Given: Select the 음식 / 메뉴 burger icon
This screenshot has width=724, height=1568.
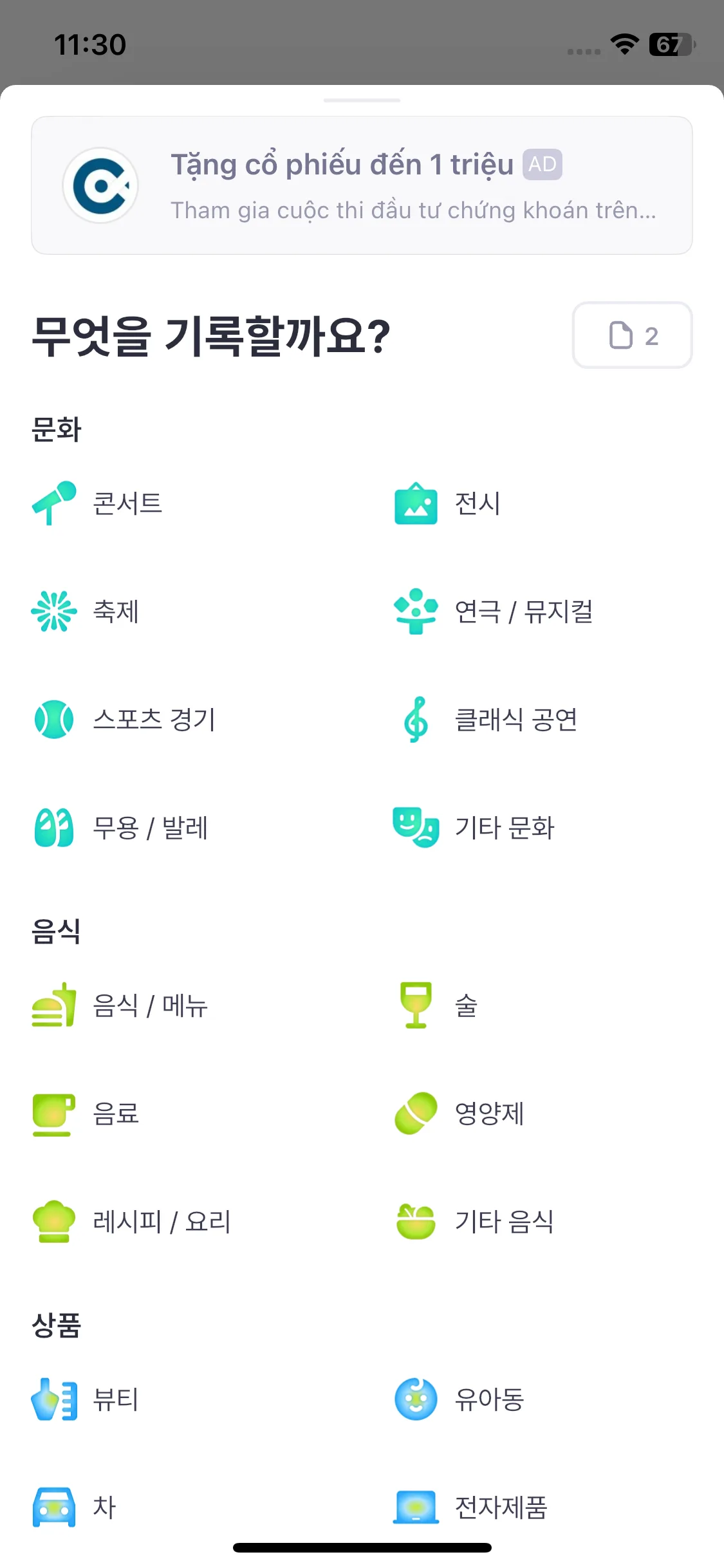Looking at the screenshot, I should point(54,1006).
